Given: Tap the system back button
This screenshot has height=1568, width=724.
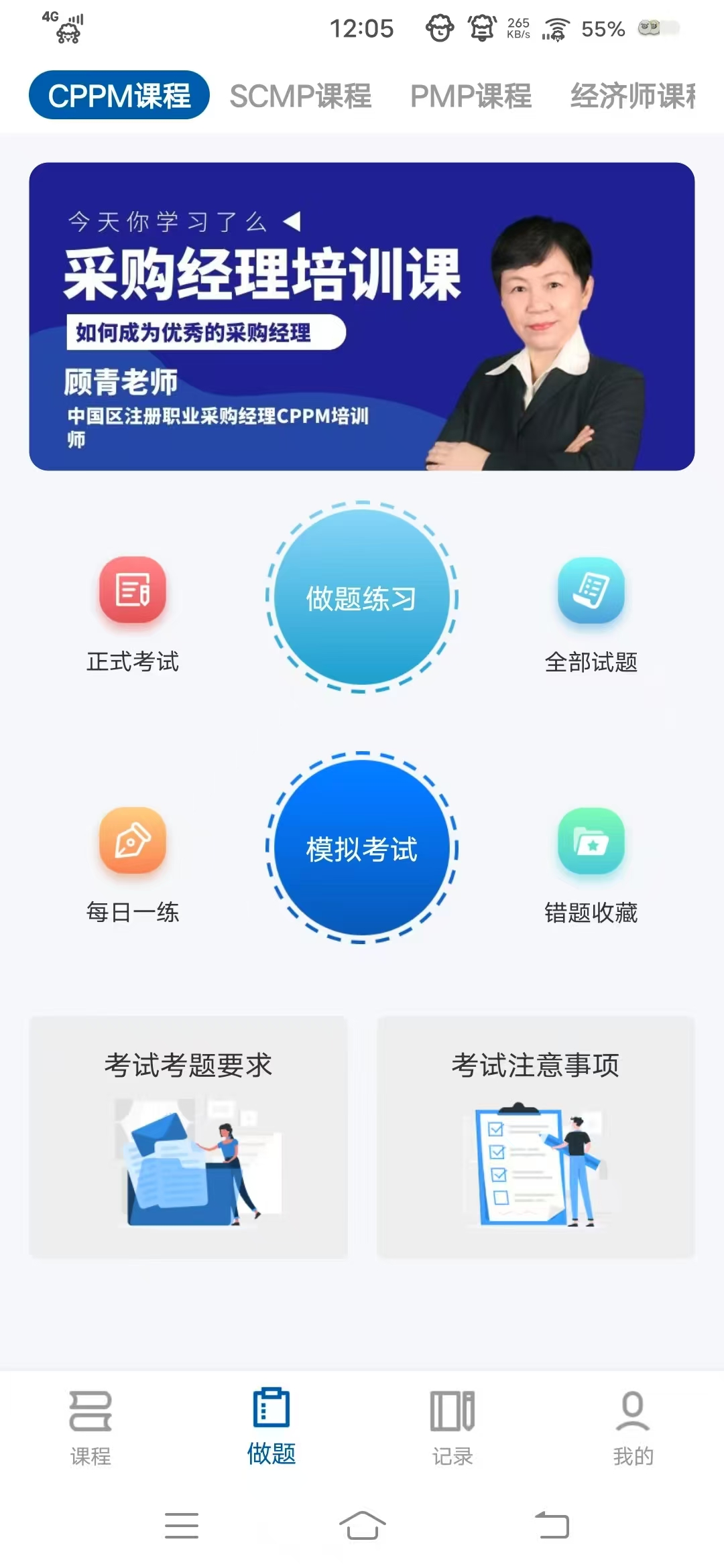Looking at the screenshot, I should click(552, 1526).
